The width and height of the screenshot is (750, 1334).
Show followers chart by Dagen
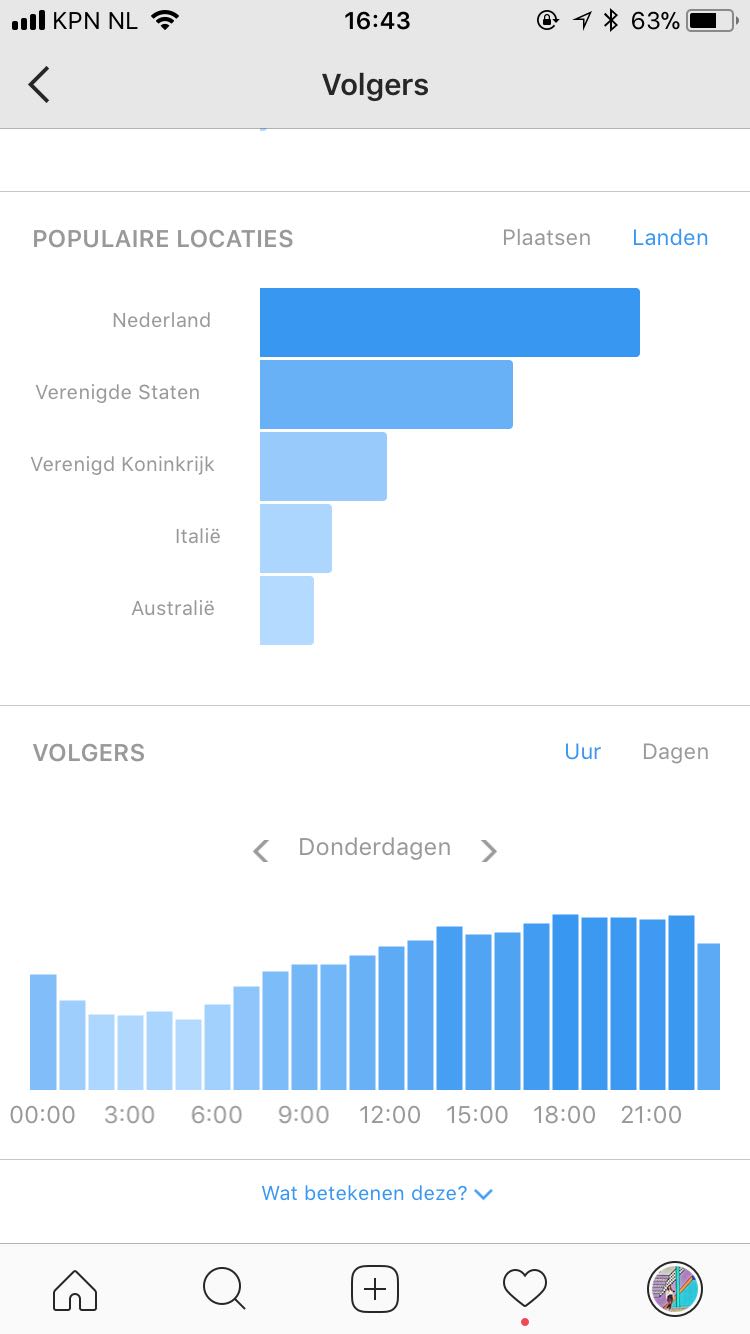coord(675,752)
